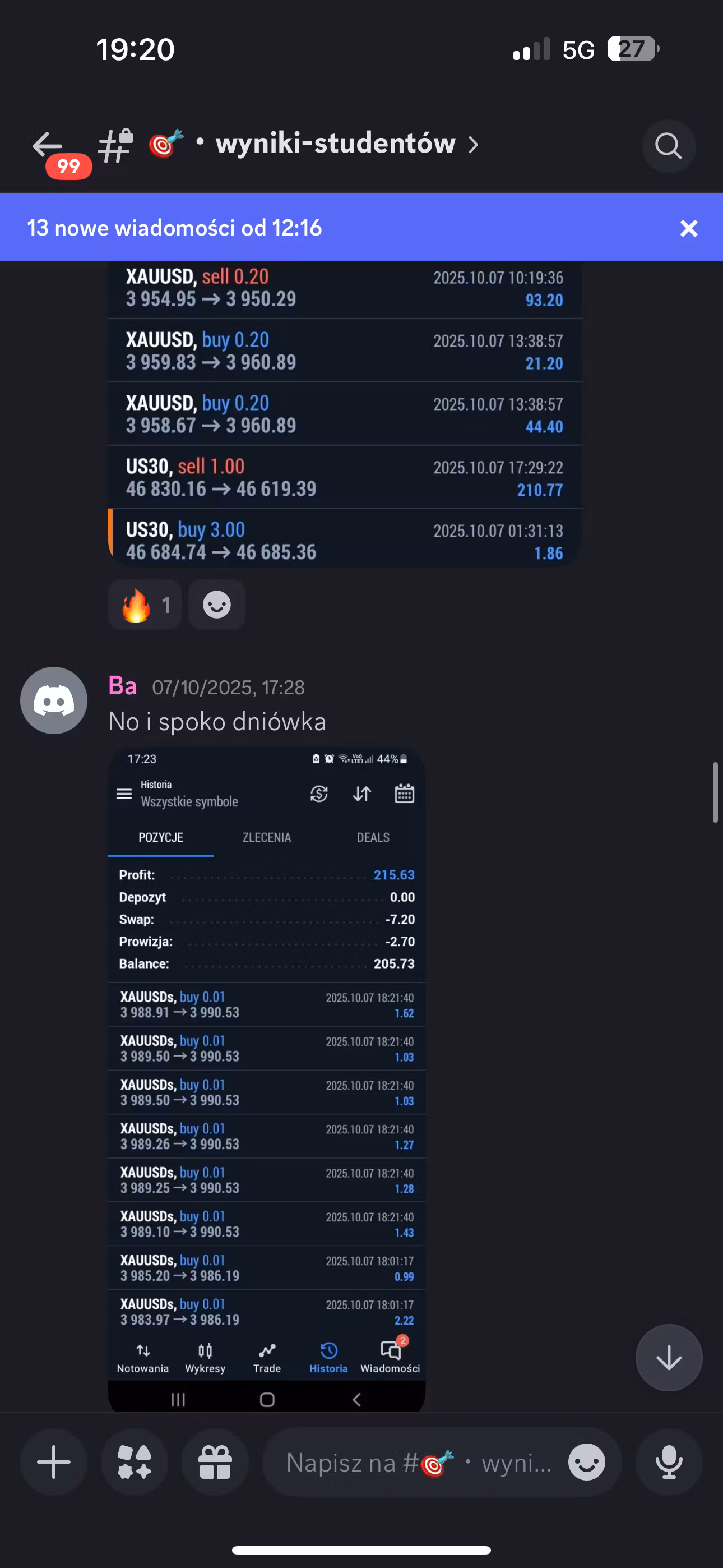The height and width of the screenshot is (1568, 723).
Task: Open the plus attachment menu
Action: click(54, 1462)
